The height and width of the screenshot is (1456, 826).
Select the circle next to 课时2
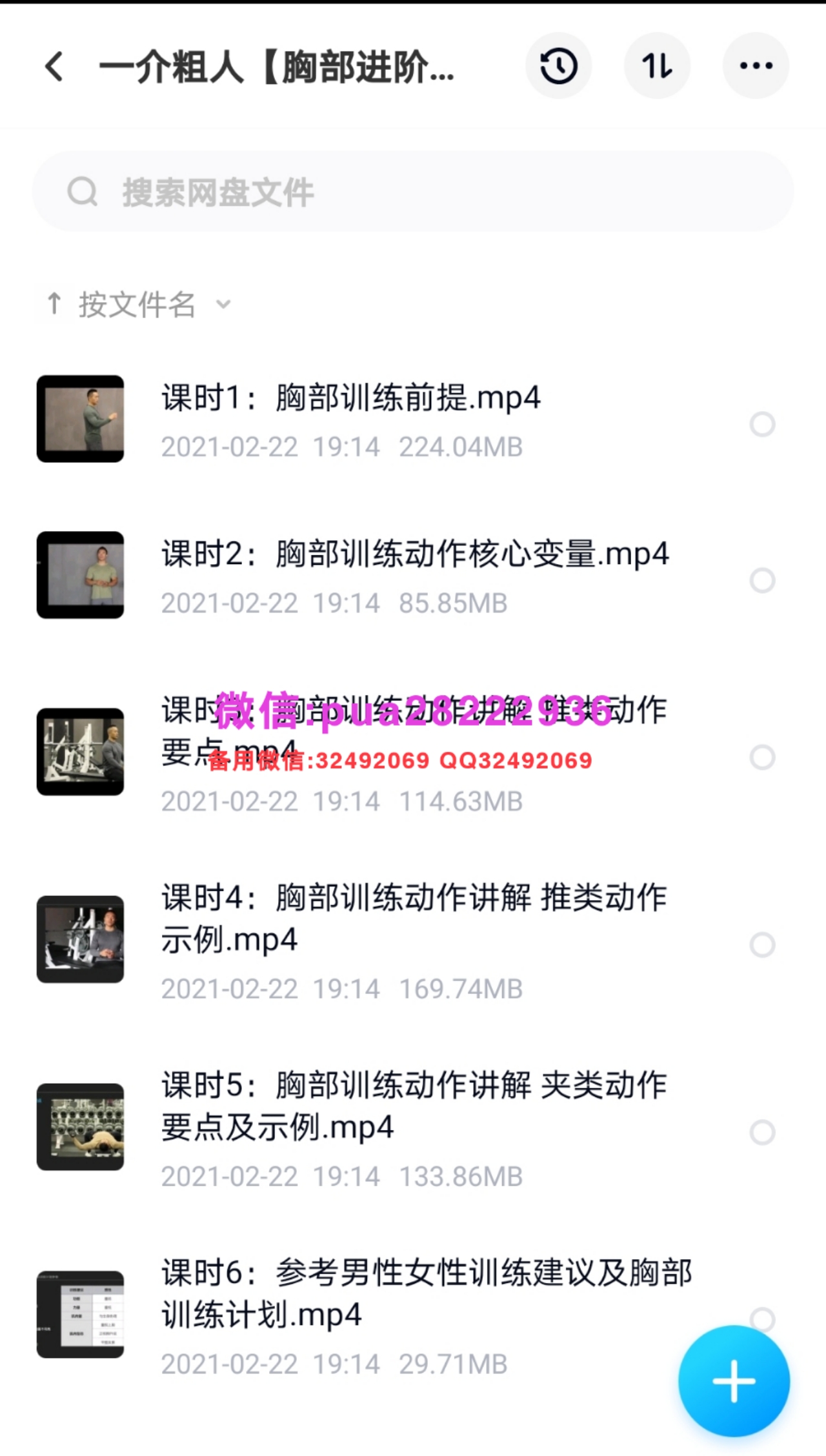762,580
